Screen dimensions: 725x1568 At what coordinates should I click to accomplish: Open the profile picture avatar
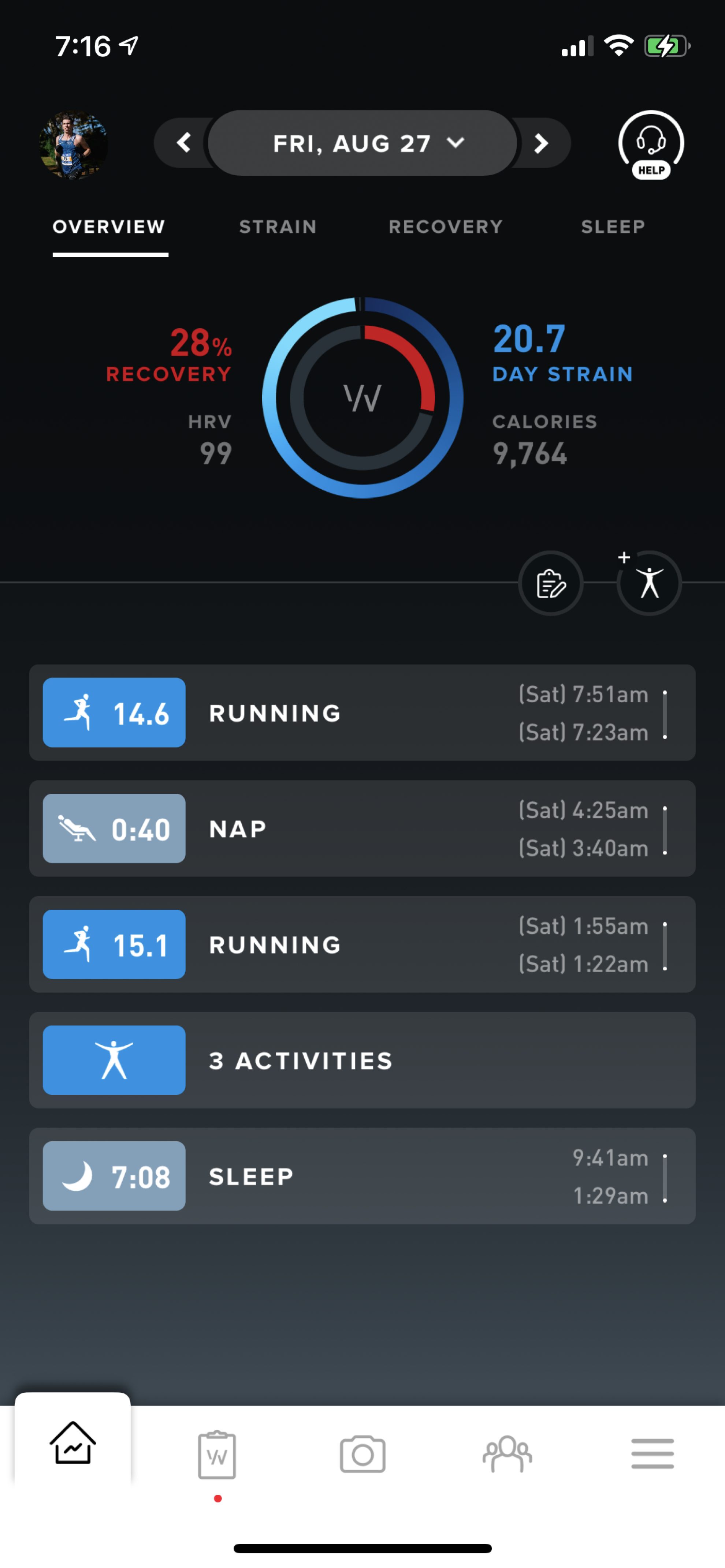coord(73,145)
